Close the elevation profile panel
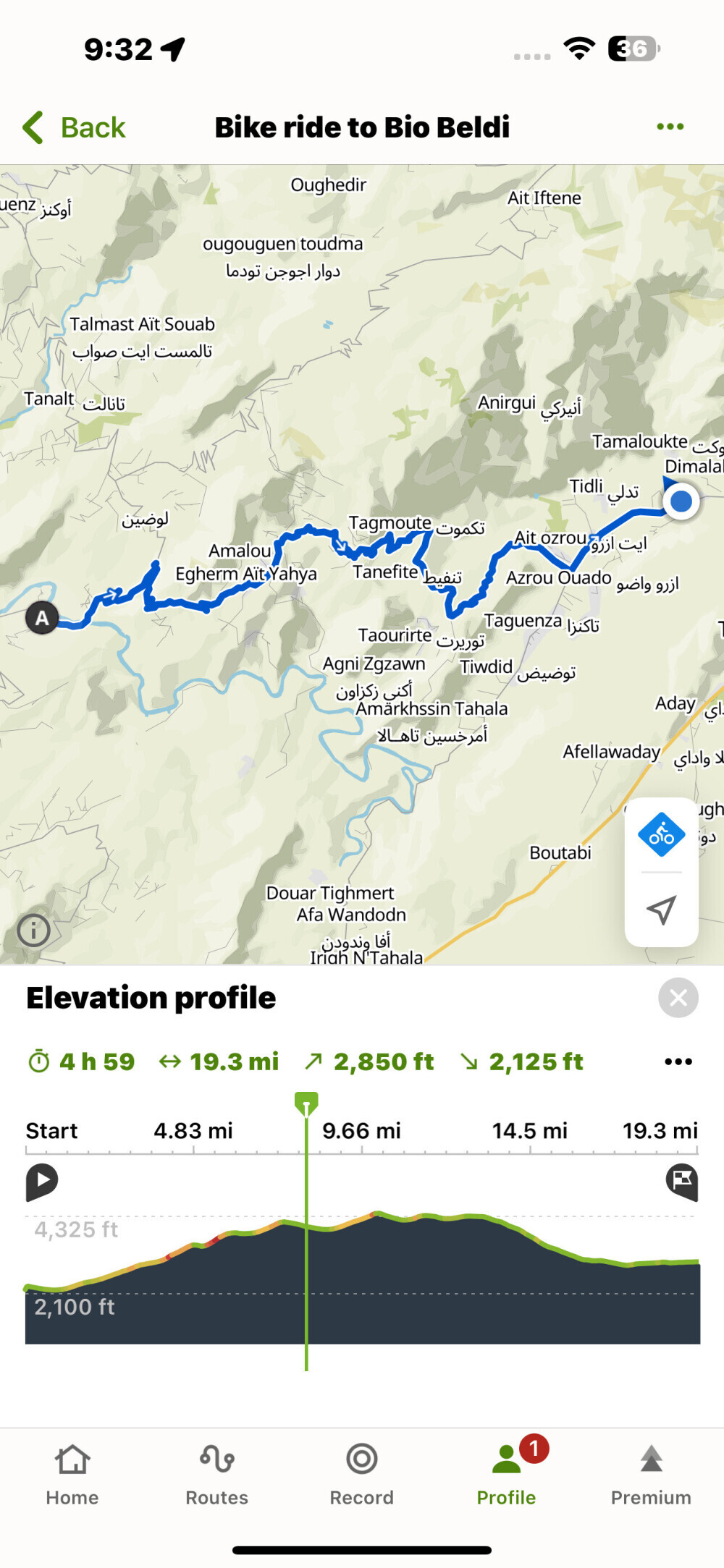Viewport: 724px width, 1568px height. pos(678,998)
